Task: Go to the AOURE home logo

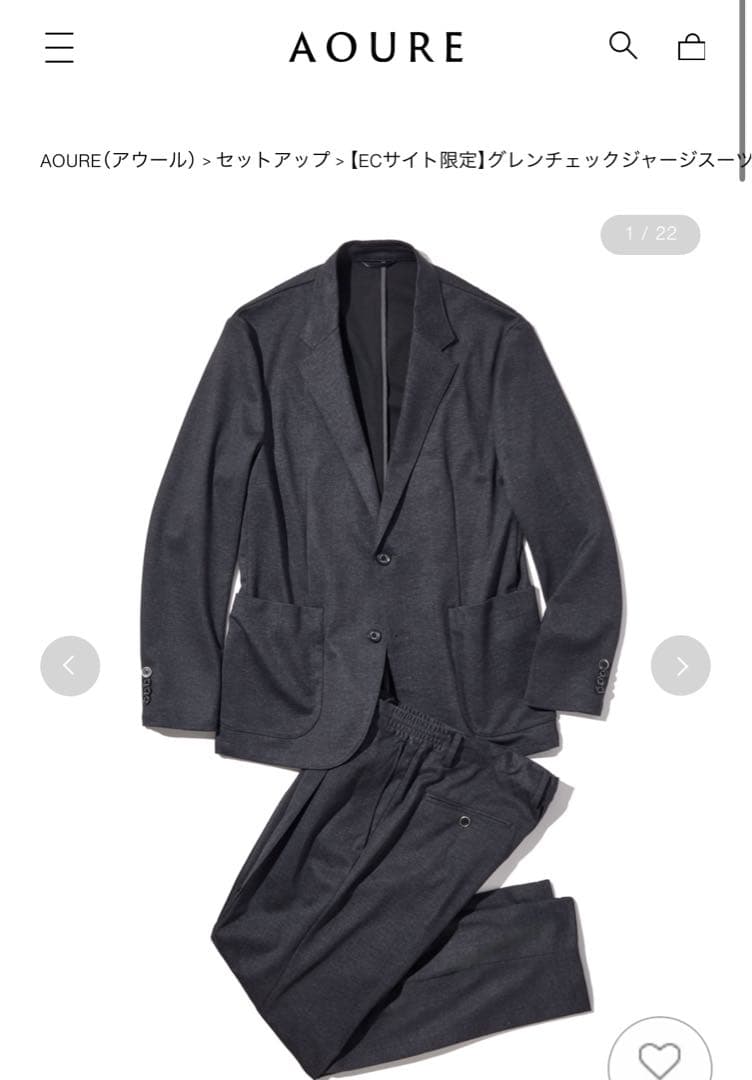Action: click(x=376, y=47)
